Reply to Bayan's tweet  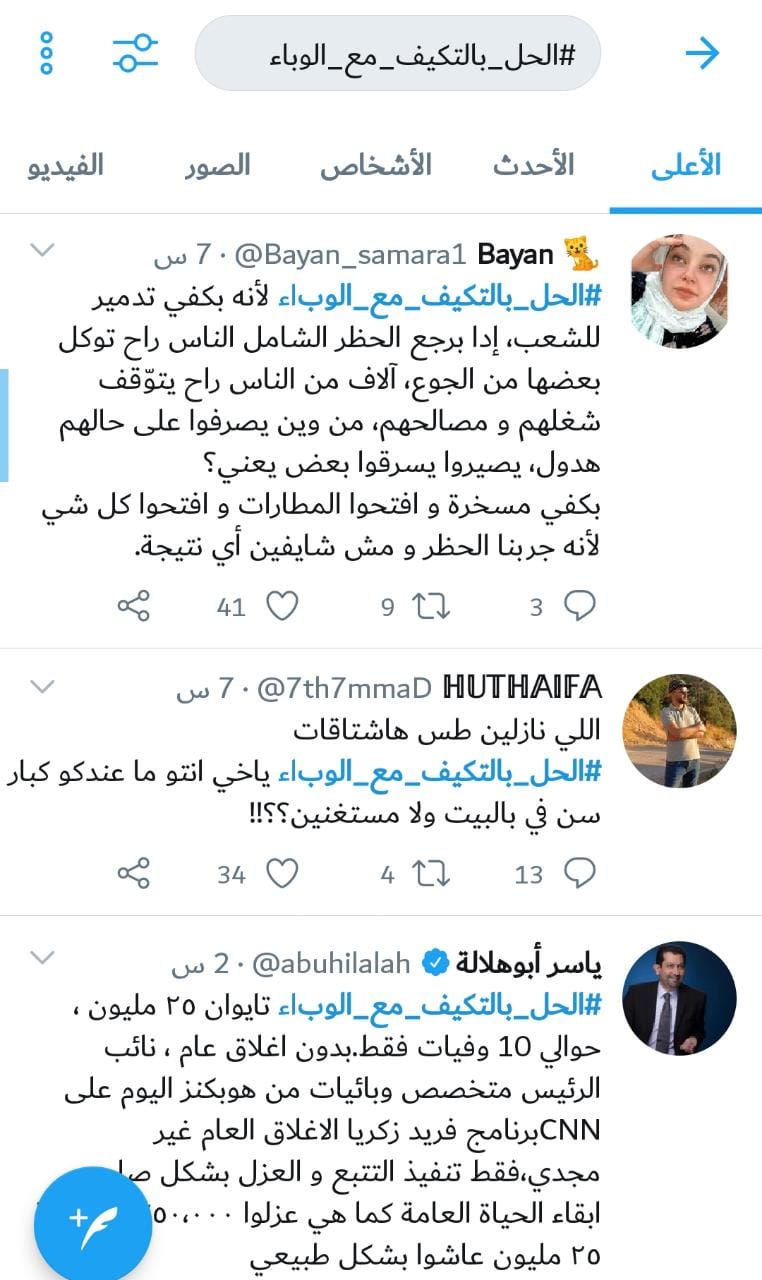(580, 606)
